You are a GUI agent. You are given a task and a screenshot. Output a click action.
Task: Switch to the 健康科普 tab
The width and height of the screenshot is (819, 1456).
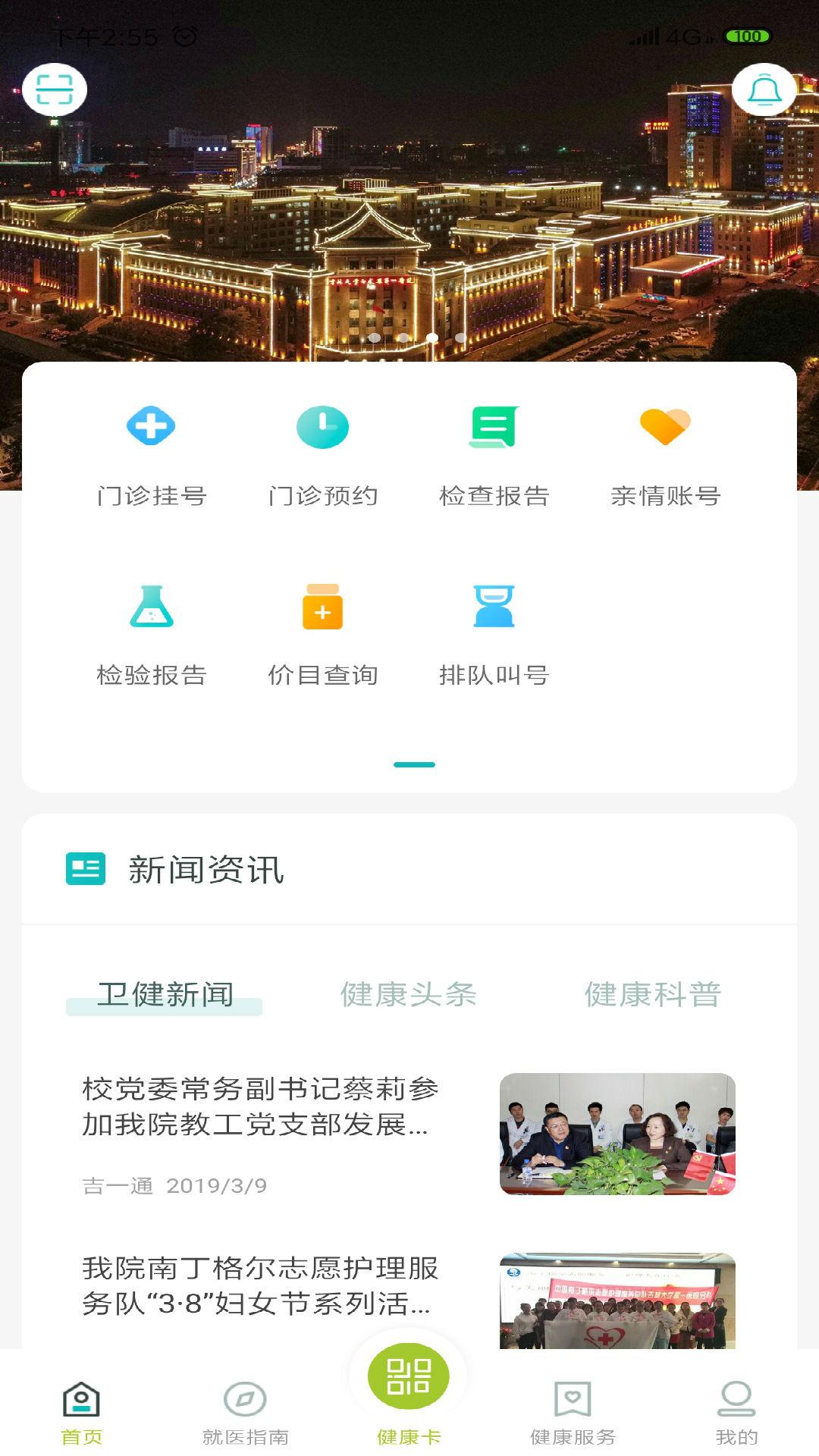pyautogui.click(x=652, y=994)
